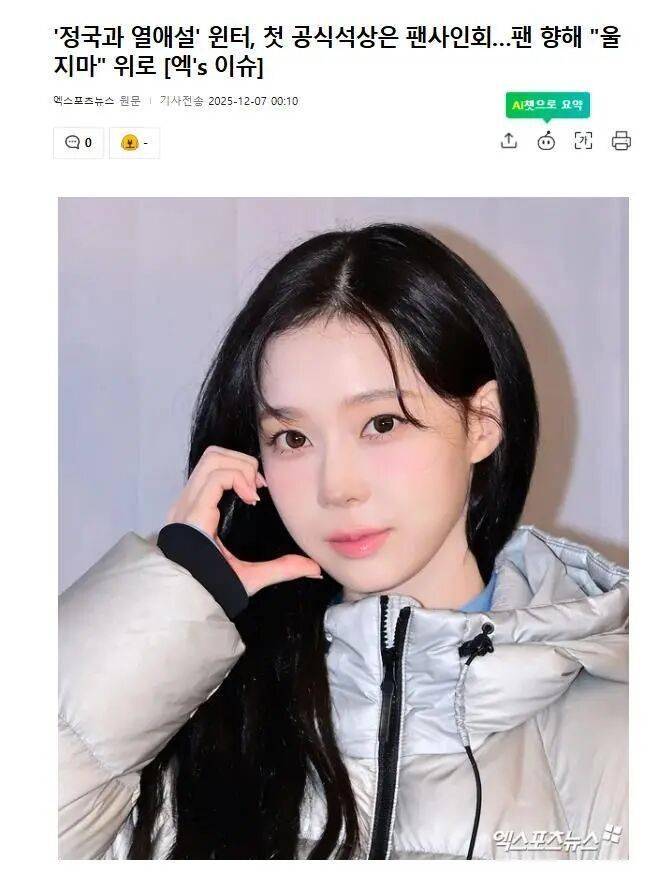
Task: Open the article's main photo
Action: [343, 528]
